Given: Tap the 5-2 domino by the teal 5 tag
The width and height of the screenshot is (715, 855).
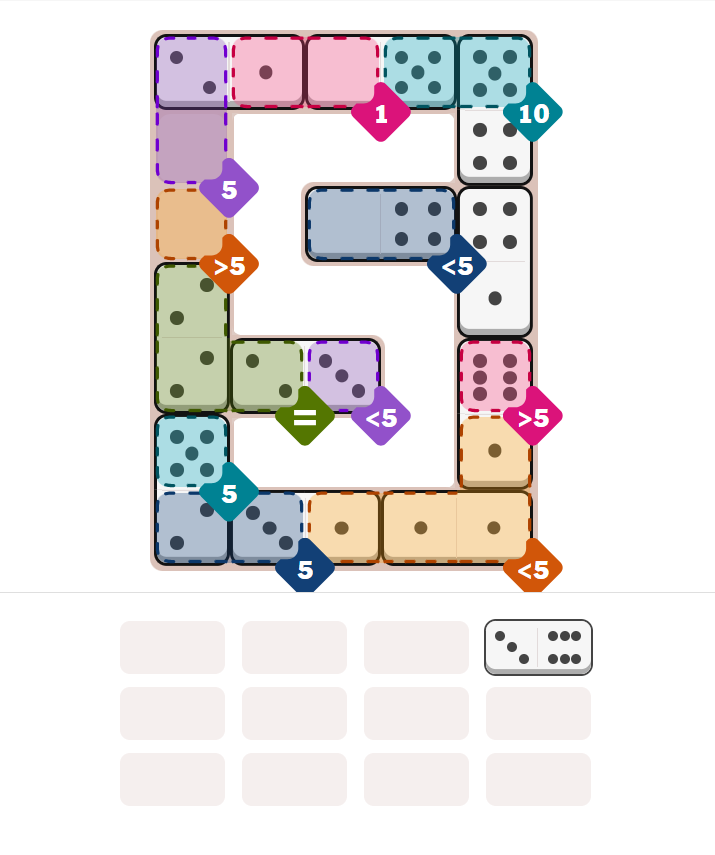Looking at the screenshot, I should pos(191,490).
